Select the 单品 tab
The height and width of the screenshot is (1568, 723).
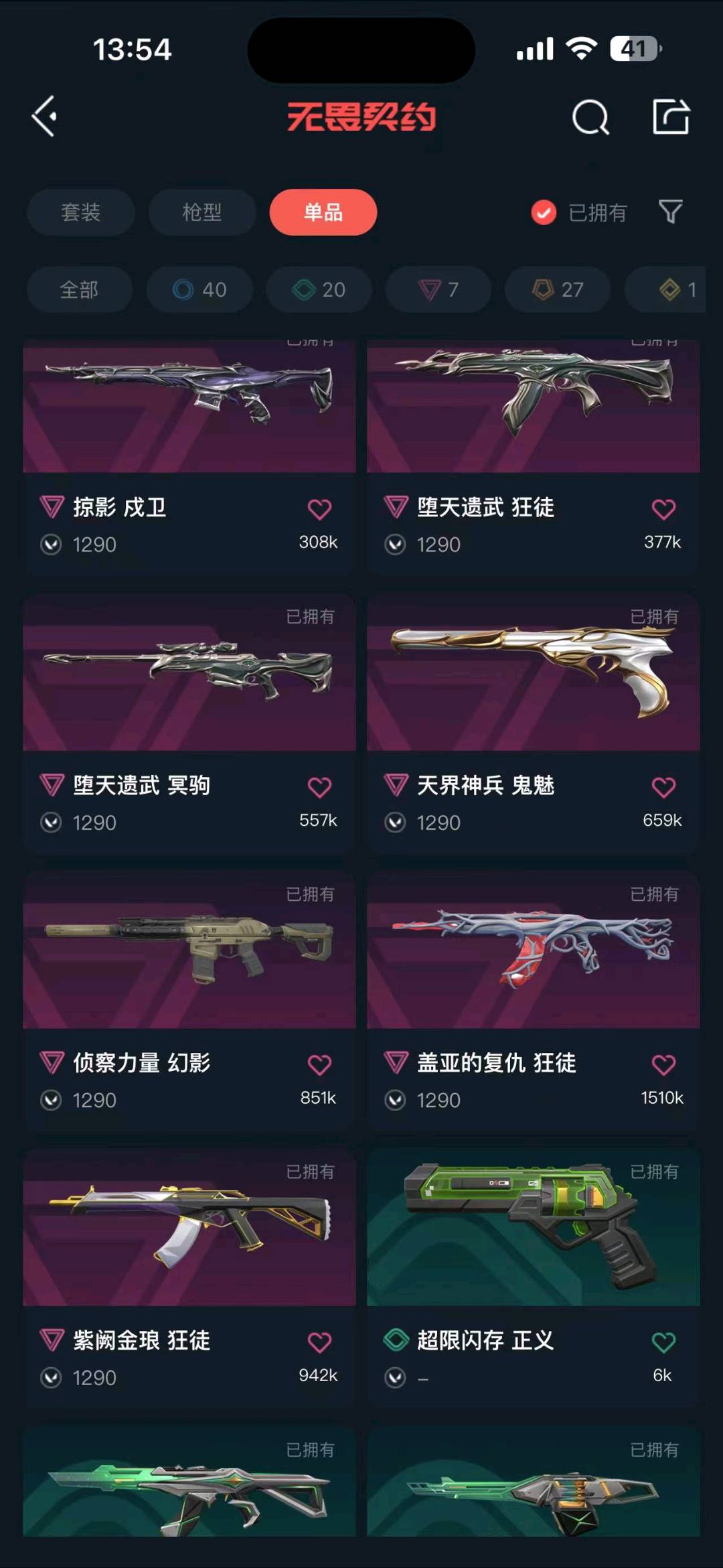323,212
